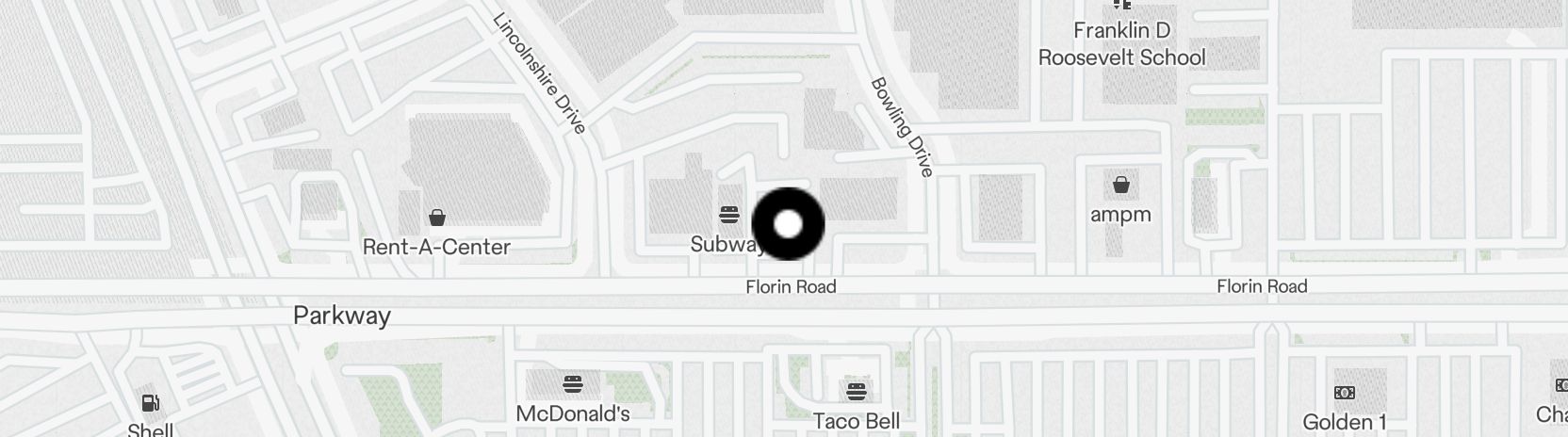The width and height of the screenshot is (1568, 437).
Task: Open the McDonald's restaurant marker
Action: click(x=572, y=384)
